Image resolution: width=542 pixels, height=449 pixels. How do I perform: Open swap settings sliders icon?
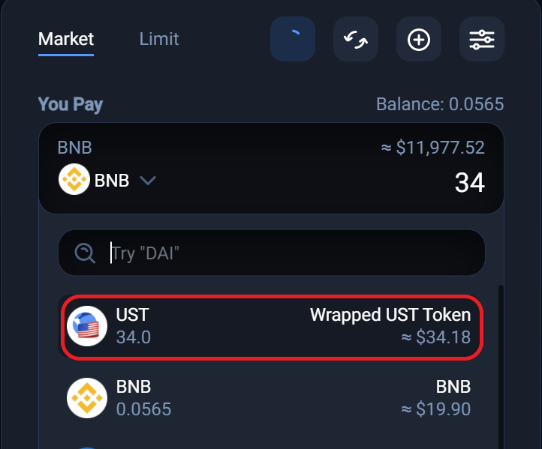(x=482, y=39)
